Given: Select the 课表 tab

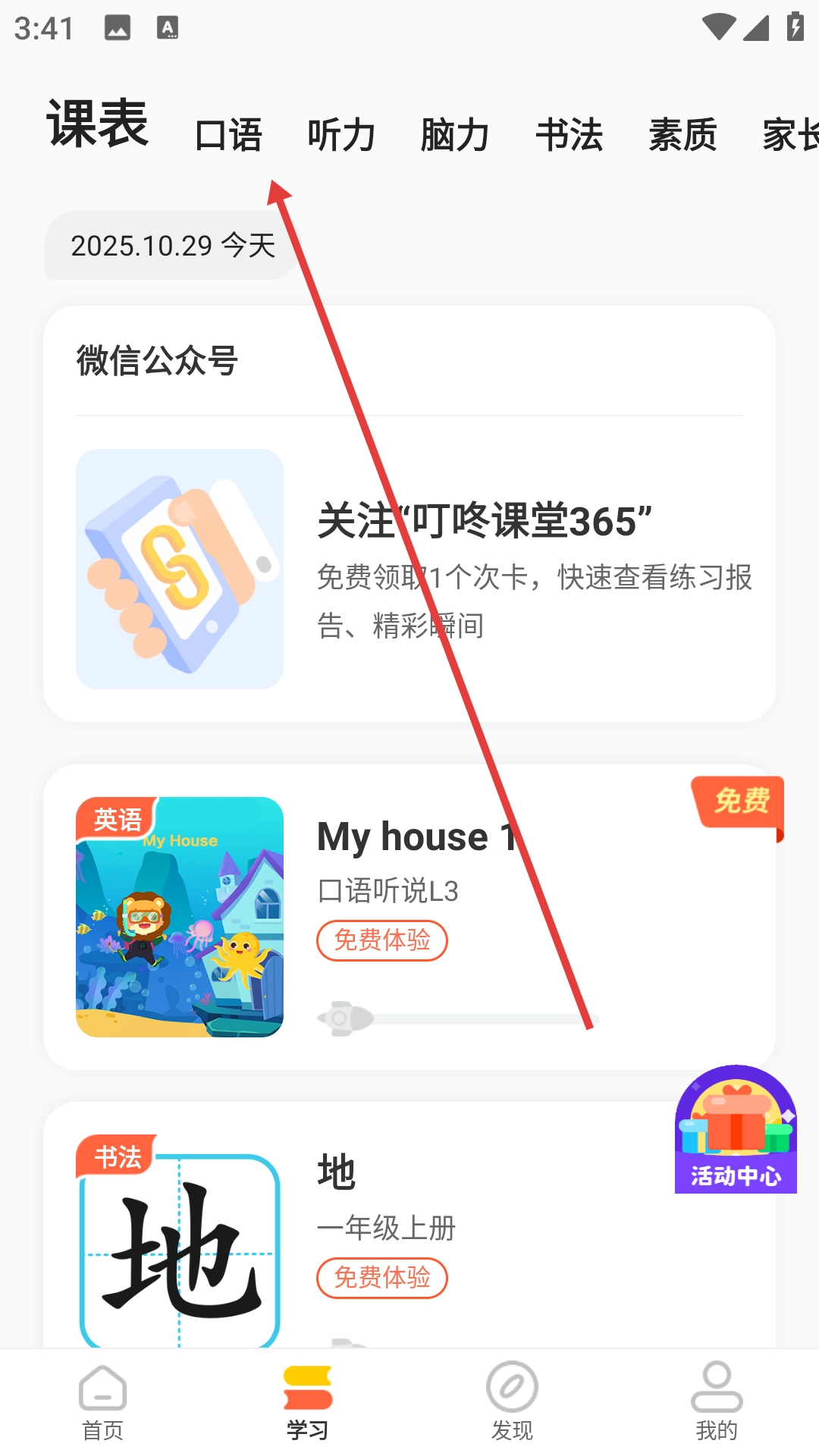Looking at the screenshot, I should click(x=97, y=124).
